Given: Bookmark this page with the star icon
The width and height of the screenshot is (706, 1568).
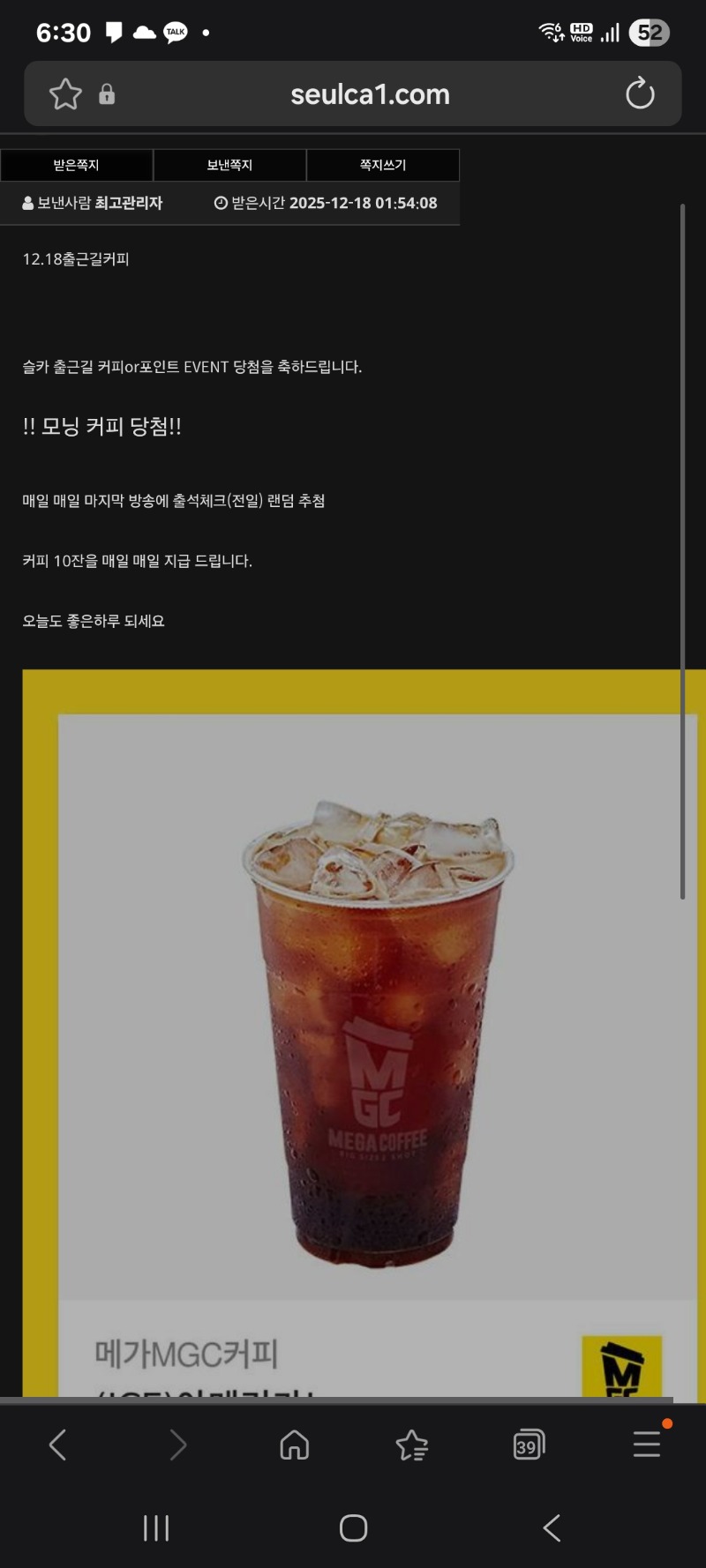Looking at the screenshot, I should (x=65, y=94).
